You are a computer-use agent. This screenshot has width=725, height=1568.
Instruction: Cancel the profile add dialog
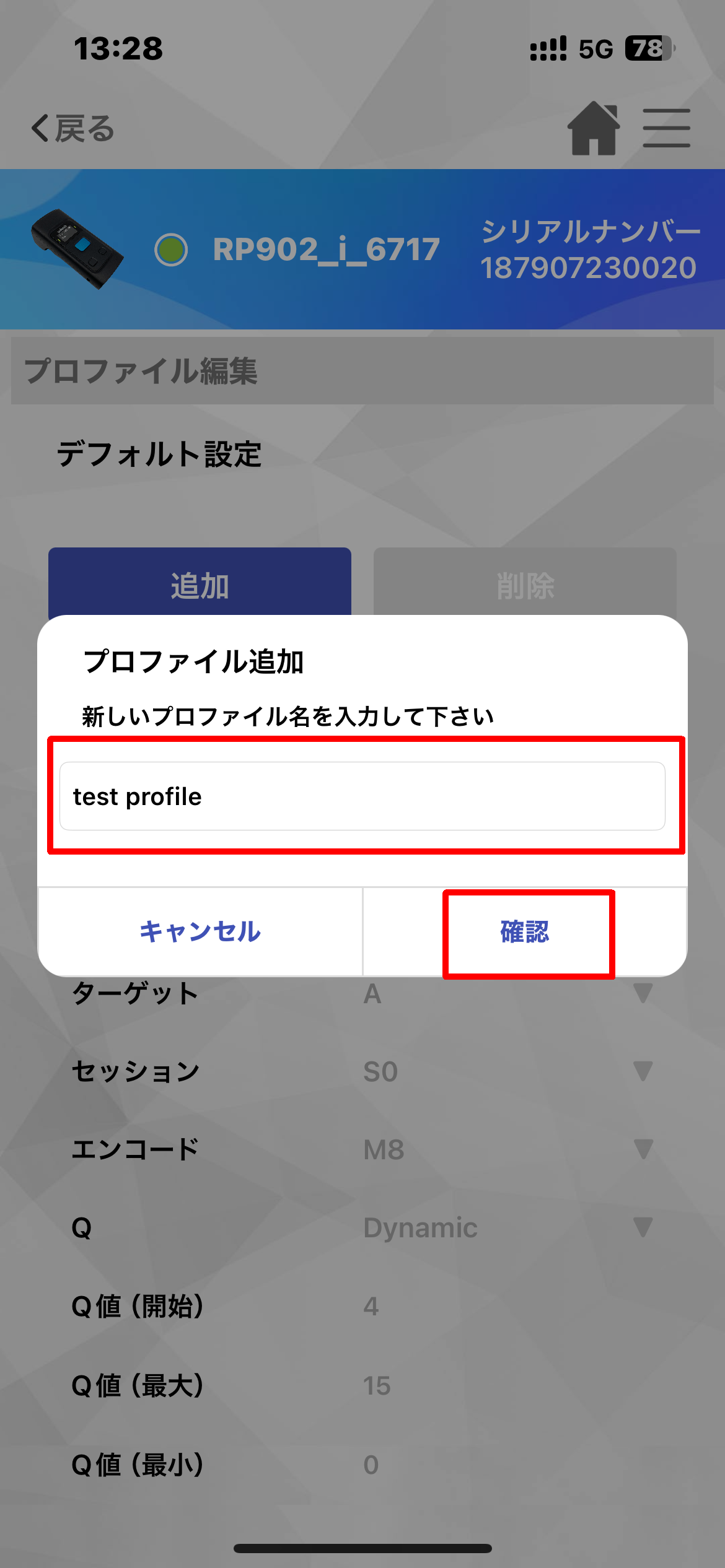coord(200,931)
